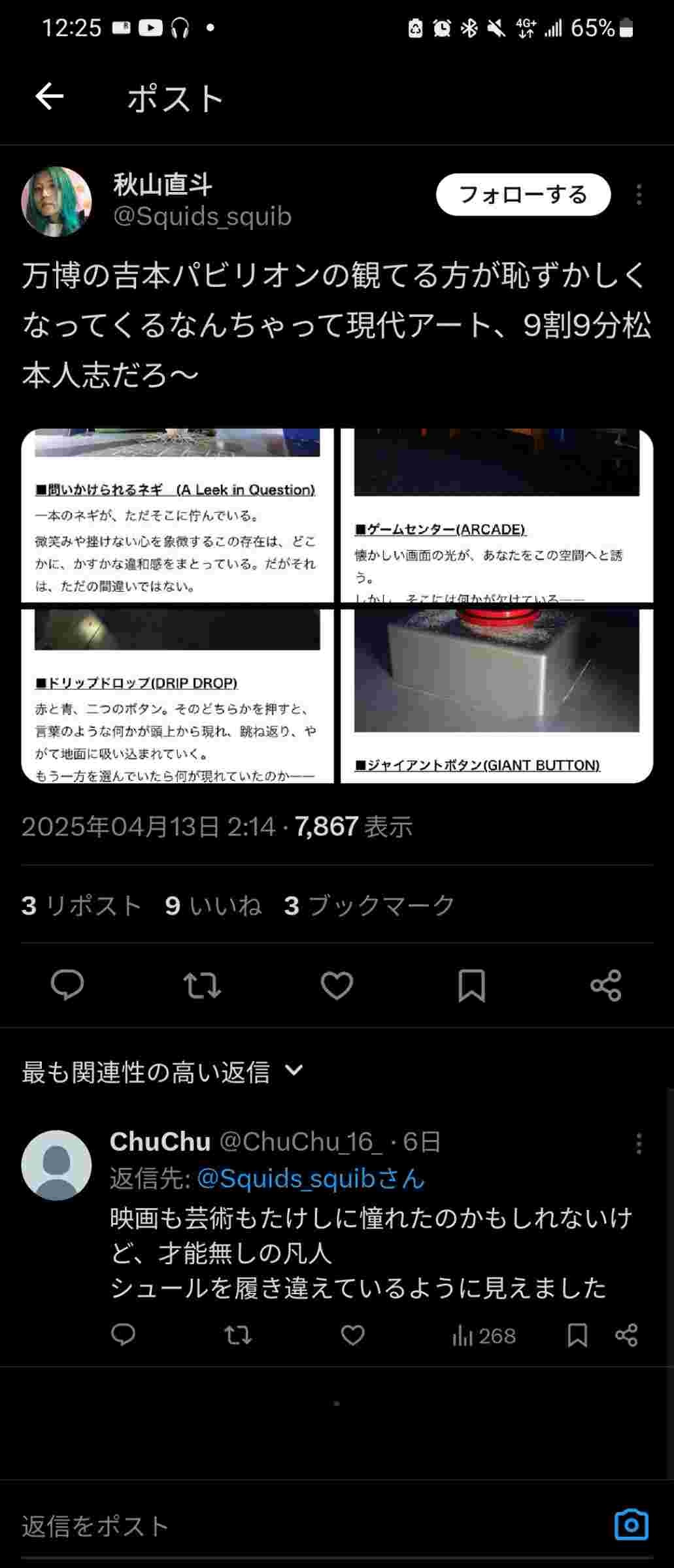Go back from the post screen
Image resolution: width=674 pixels, height=1568 pixels.
coord(49,97)
